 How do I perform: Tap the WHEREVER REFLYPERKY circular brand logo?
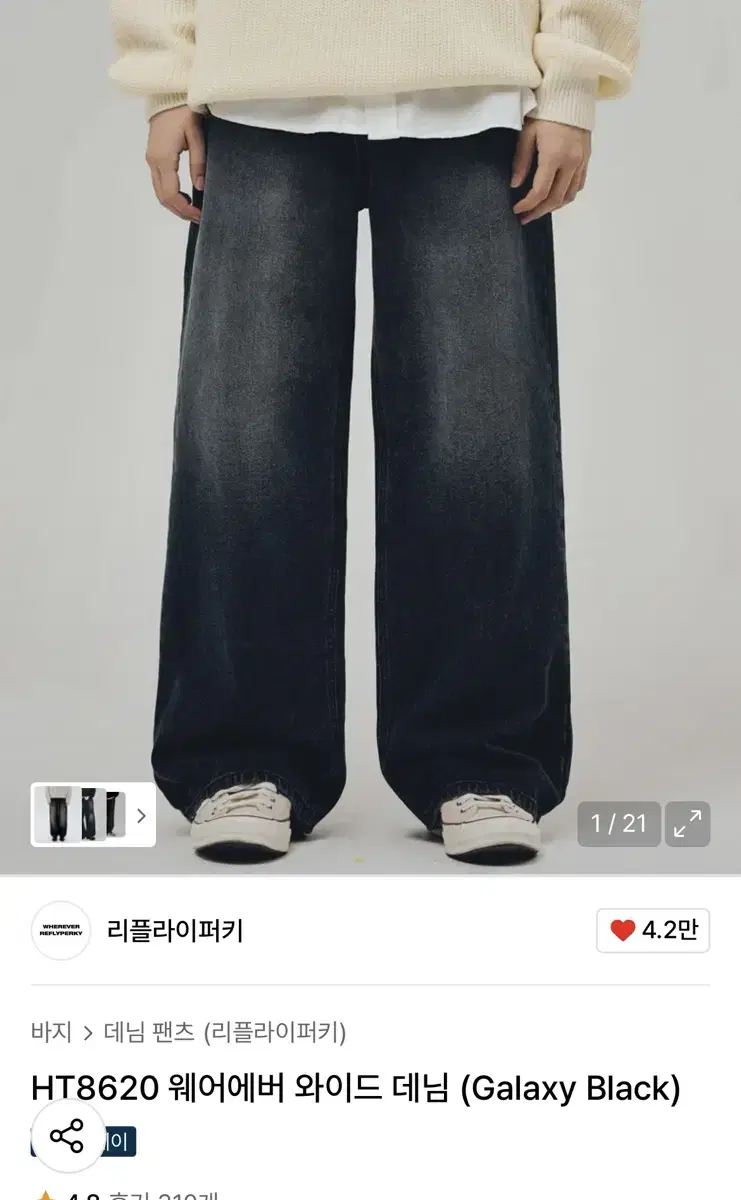[x=62, y=932]
